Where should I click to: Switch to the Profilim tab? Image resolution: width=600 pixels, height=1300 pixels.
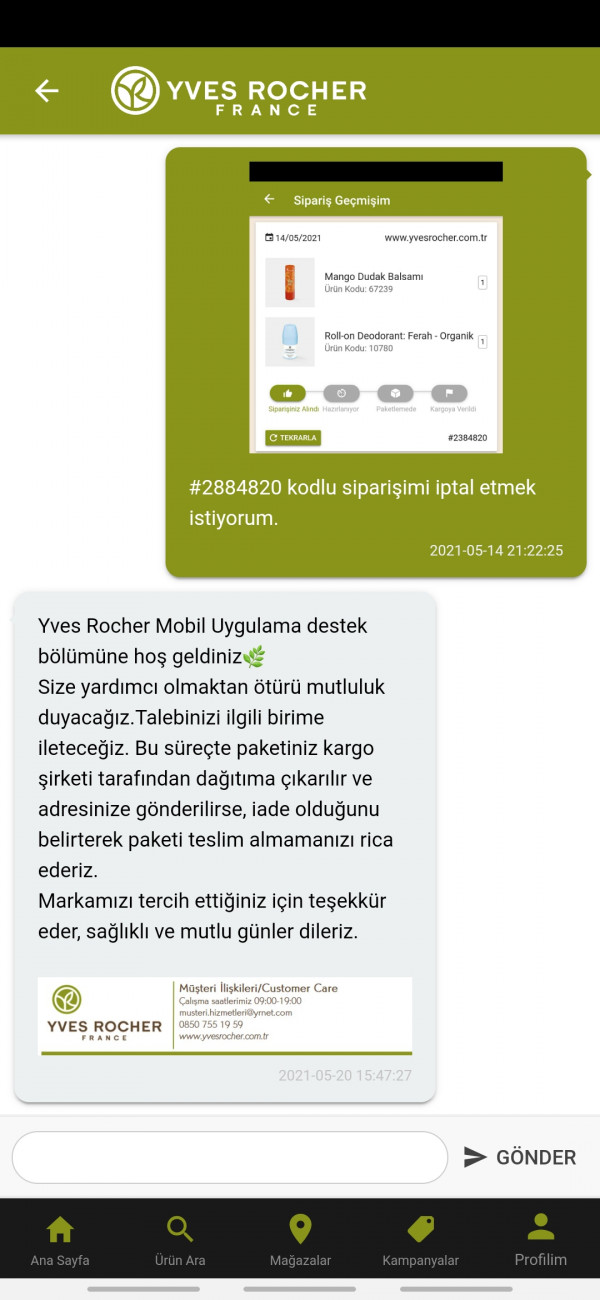pyautogui.click(x=540, y=1240)
